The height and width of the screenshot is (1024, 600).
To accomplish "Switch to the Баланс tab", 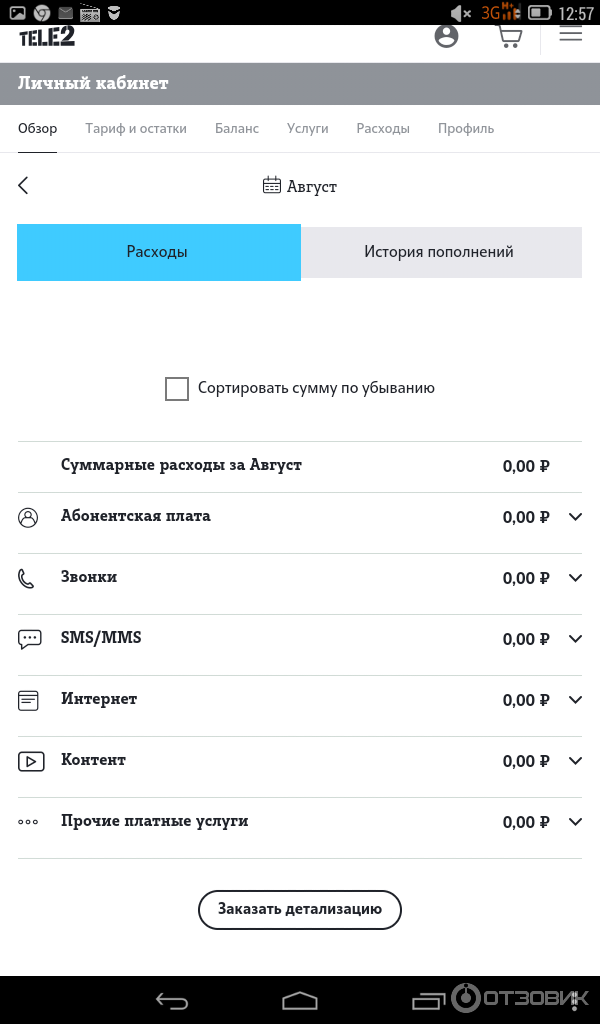I will [237, 129].
